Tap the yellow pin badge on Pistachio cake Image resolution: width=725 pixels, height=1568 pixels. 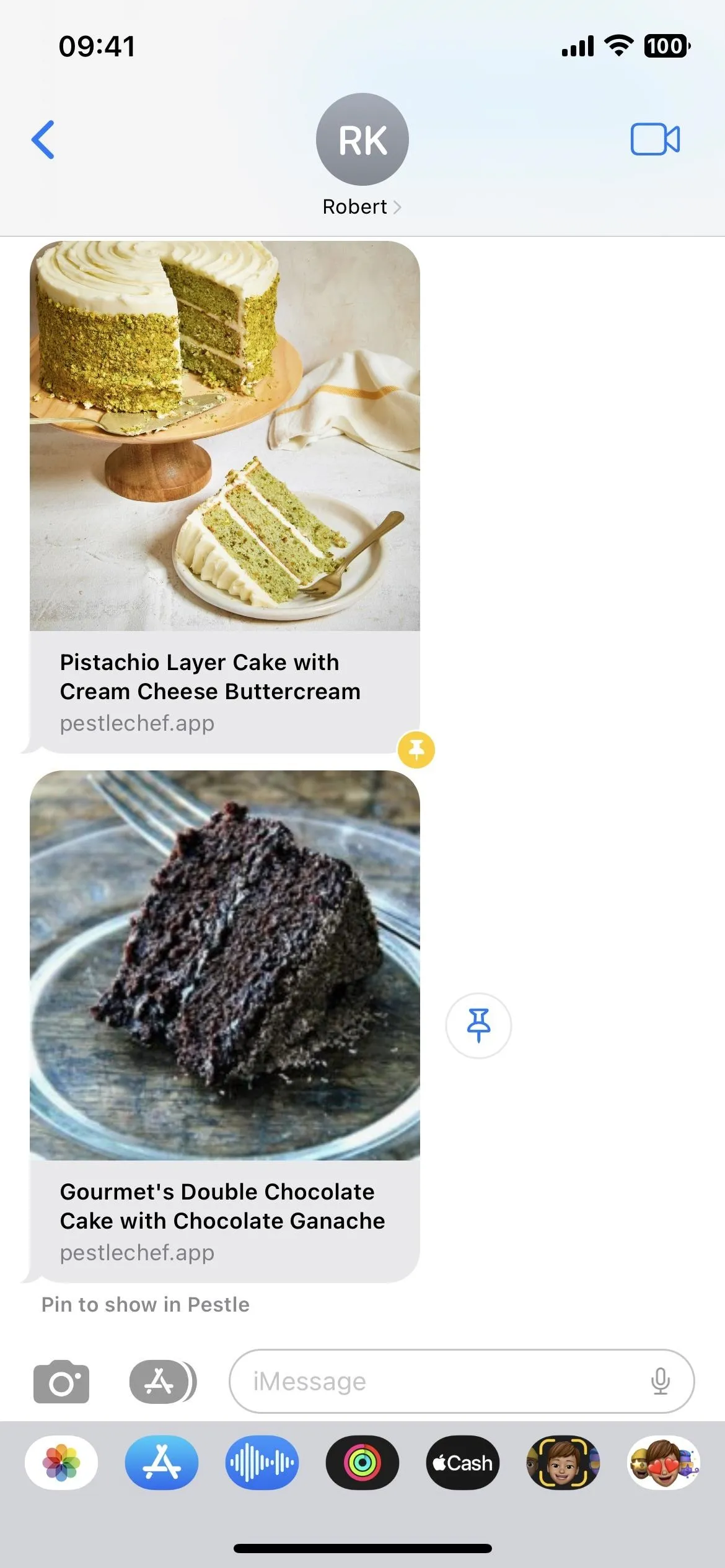point(416,749)
